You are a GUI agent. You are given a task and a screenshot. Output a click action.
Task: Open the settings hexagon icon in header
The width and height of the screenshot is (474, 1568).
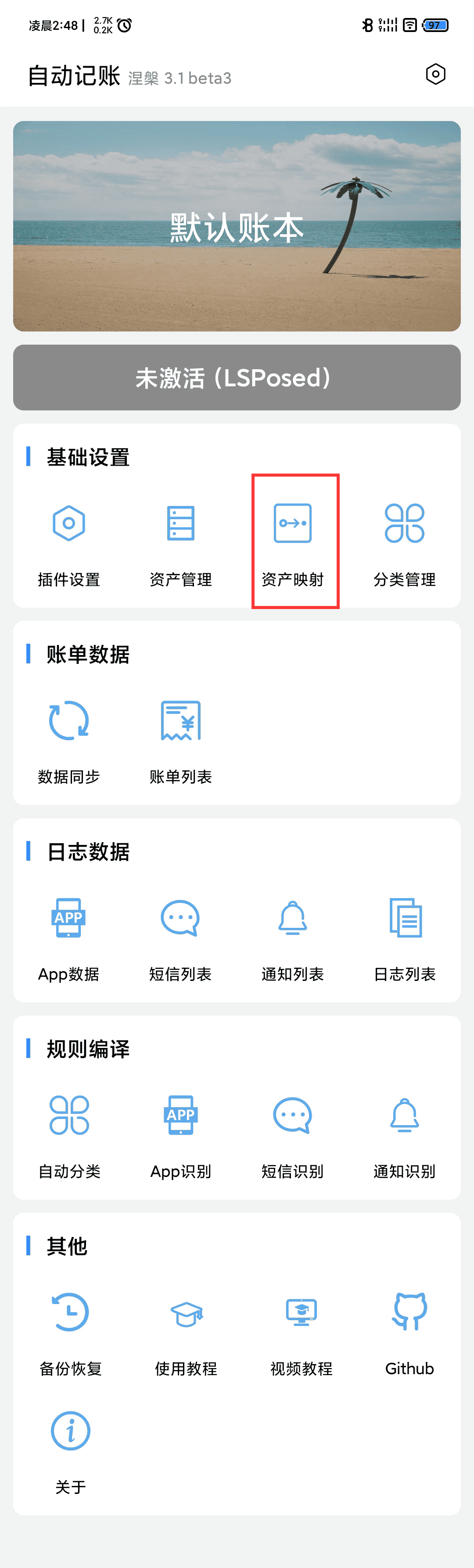click(x=435, y=74)
